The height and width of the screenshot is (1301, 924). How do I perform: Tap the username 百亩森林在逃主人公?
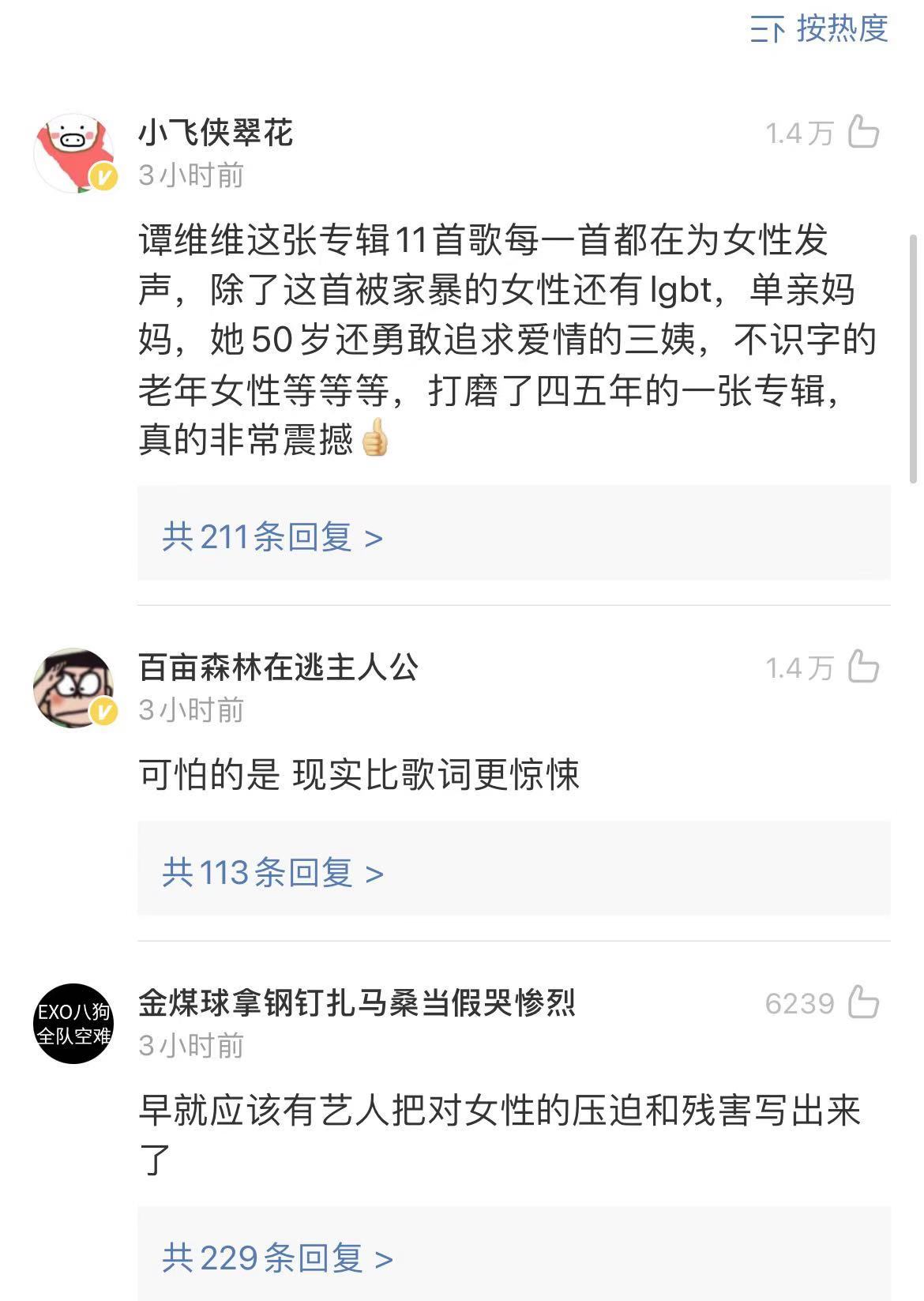point(278,667)
